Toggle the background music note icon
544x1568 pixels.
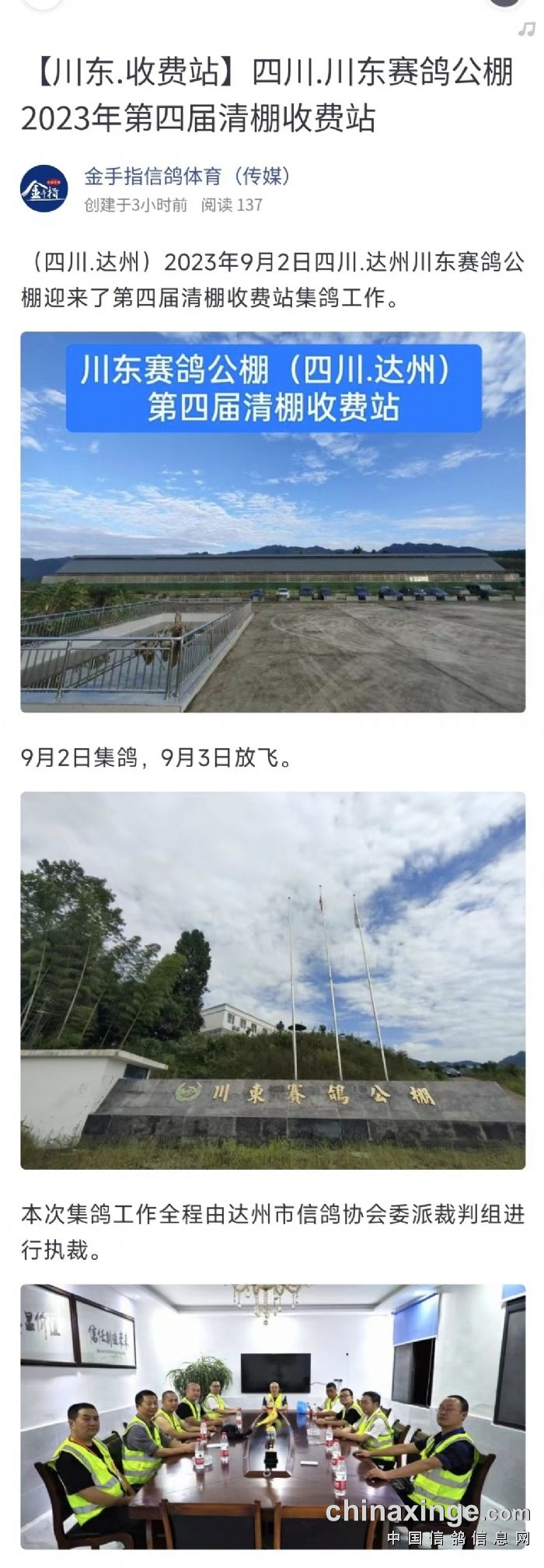[x=527, y=30]
